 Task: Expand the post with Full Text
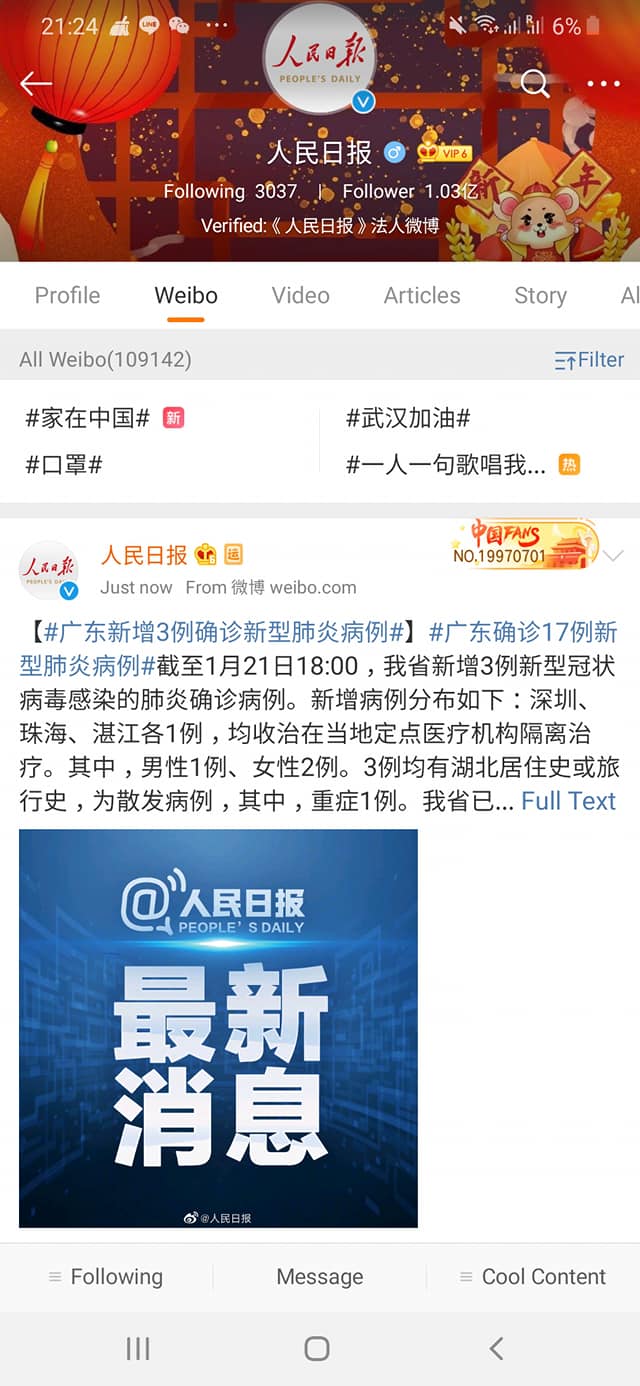point(568,801)
